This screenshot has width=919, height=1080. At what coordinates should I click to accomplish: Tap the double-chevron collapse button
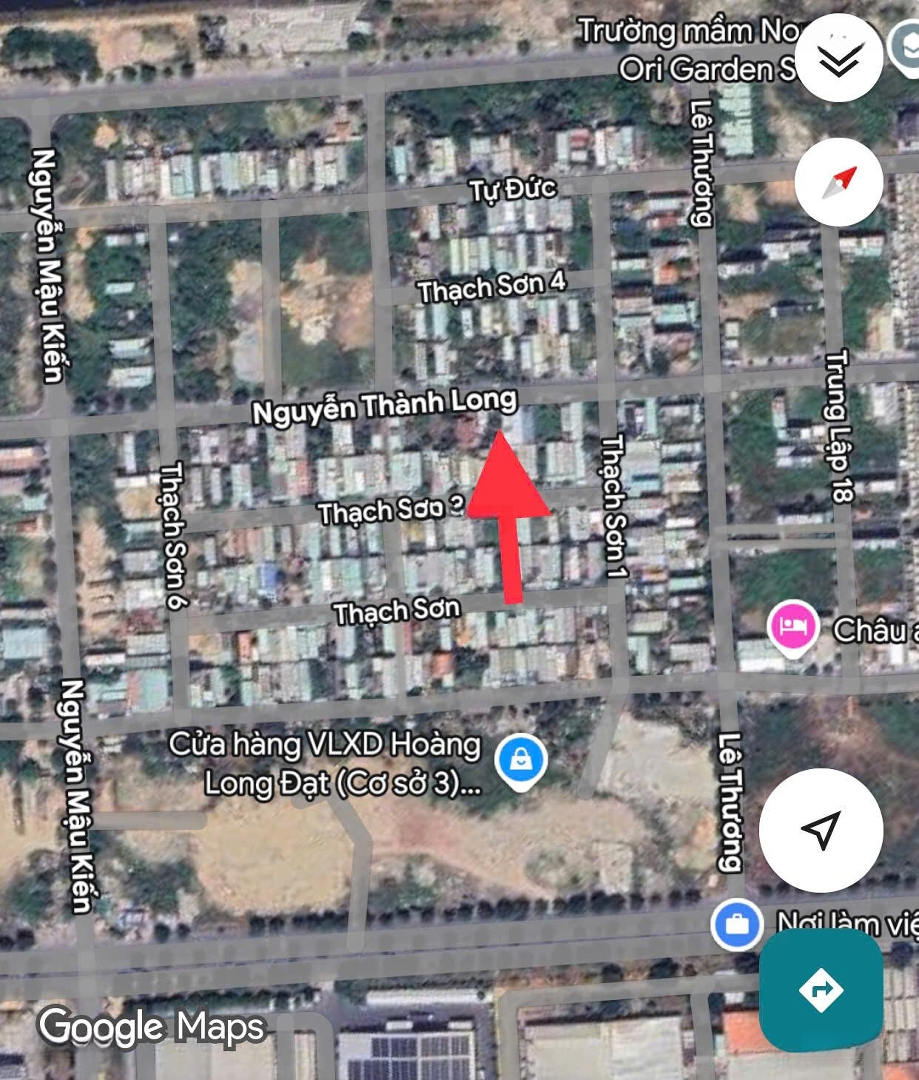tap(839, 59)
